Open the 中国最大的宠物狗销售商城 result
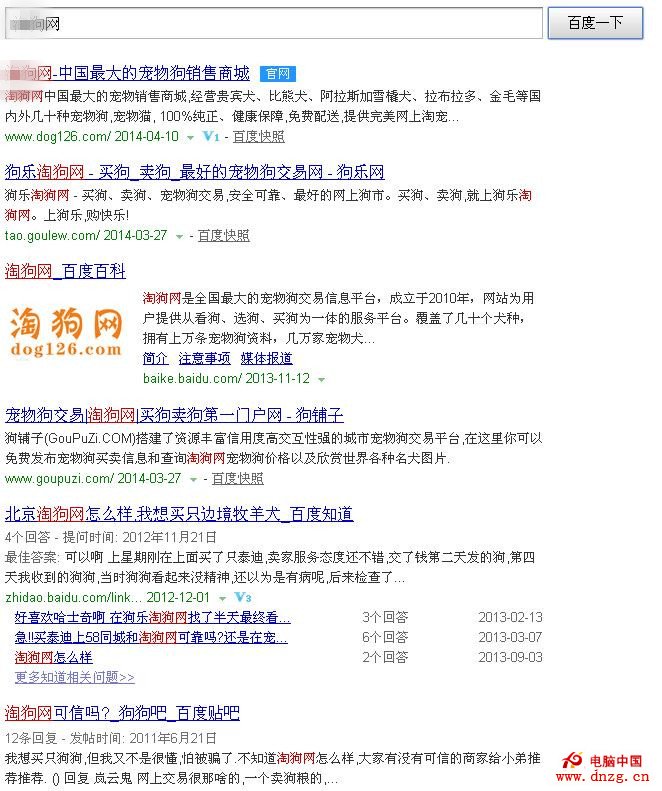This screenshot has height=791, width=662. [x=128, y=73]
